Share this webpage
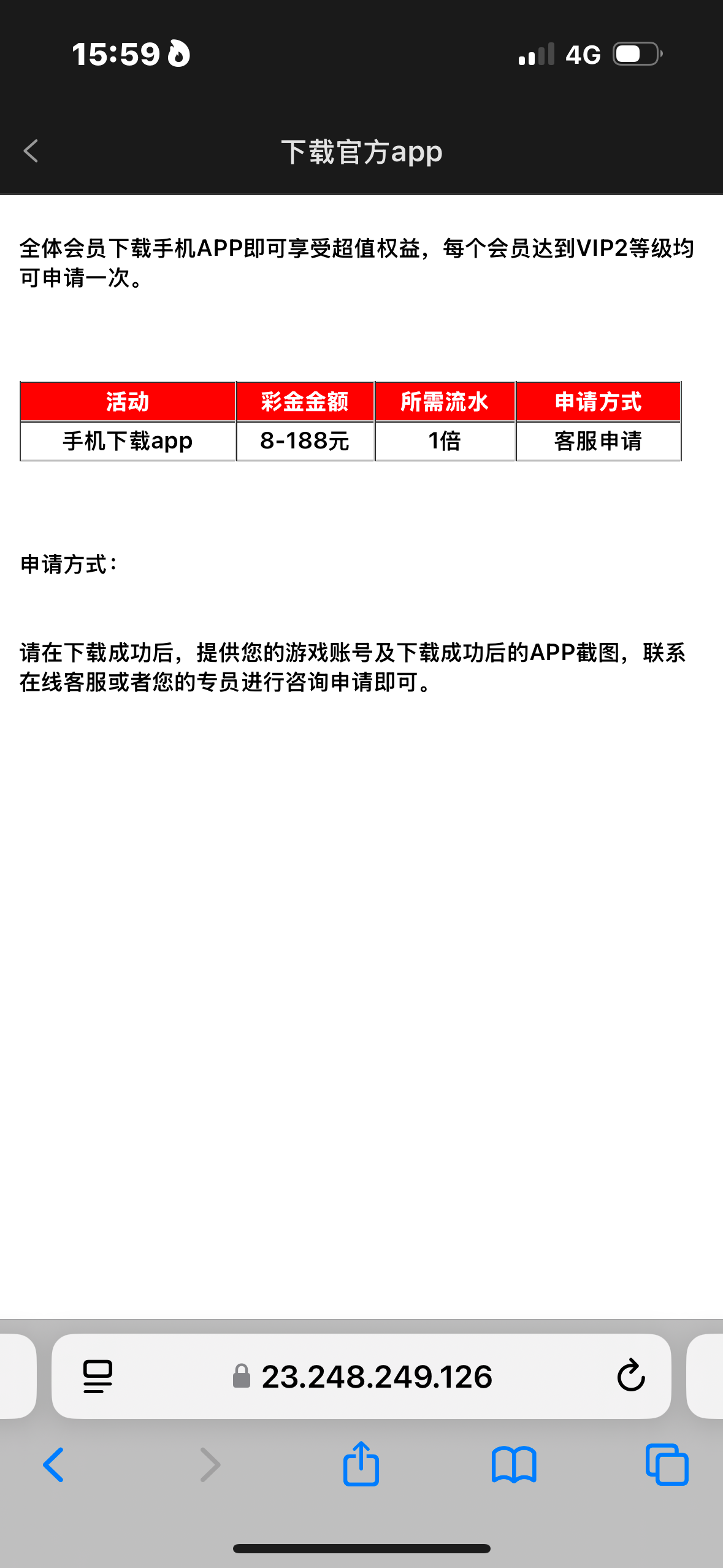The width and height of the screenshot is (723, 1568). pyautogui.click(x=361, y=1464)
